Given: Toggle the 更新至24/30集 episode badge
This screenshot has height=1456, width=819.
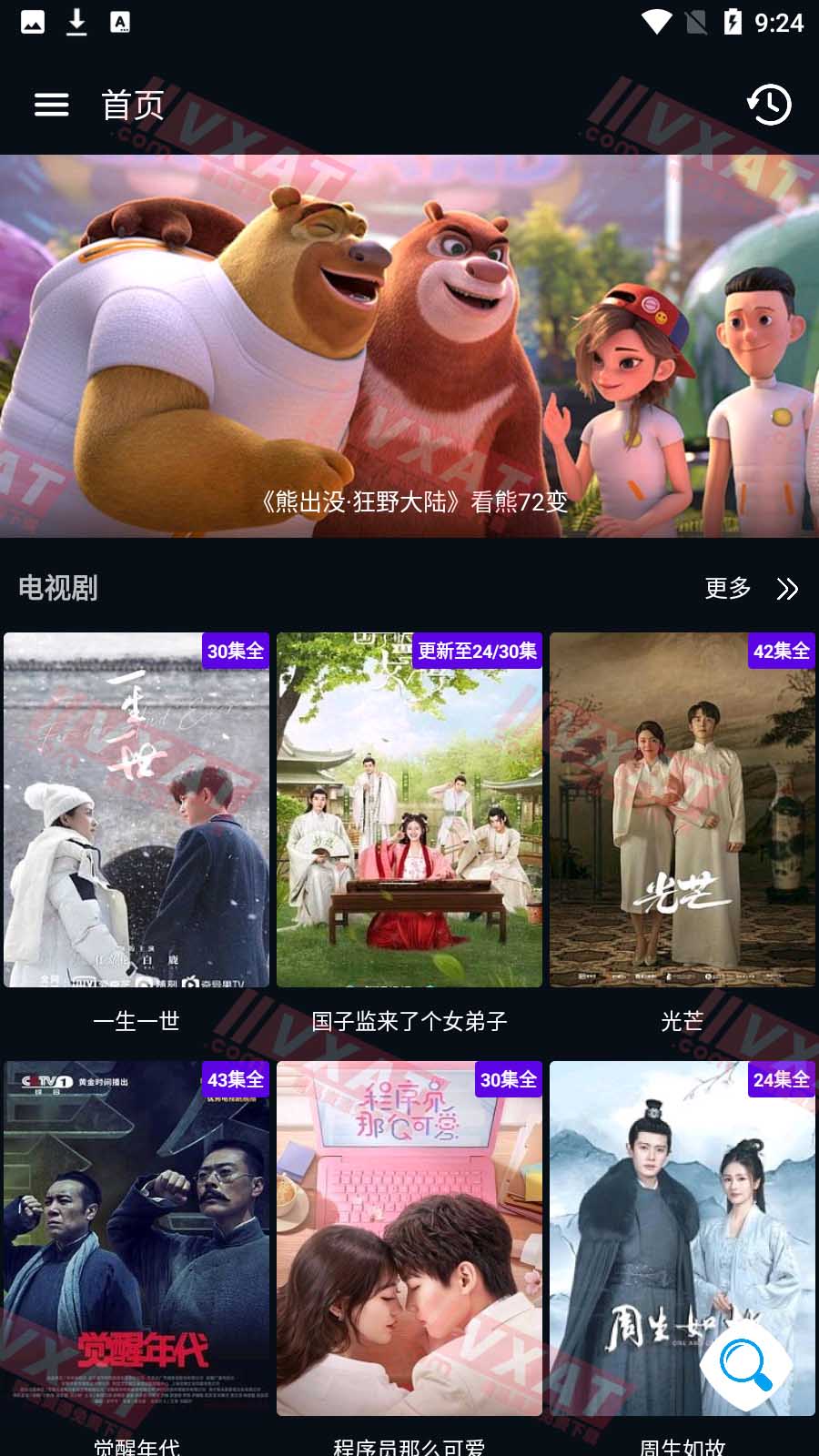Looking at the screenshot, I should click(477, 652).
